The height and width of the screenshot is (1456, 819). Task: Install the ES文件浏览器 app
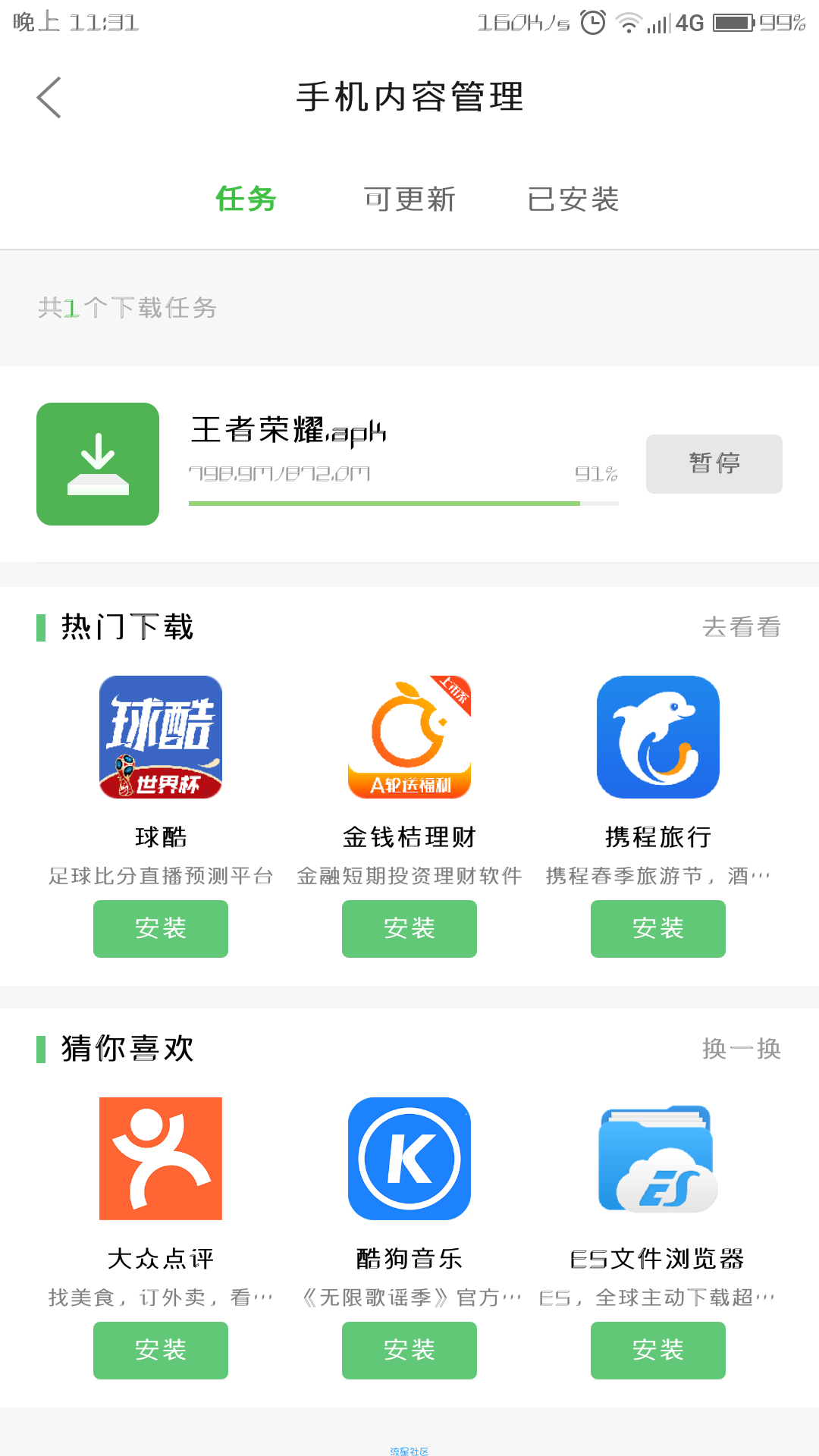[x=658, y=1351]
